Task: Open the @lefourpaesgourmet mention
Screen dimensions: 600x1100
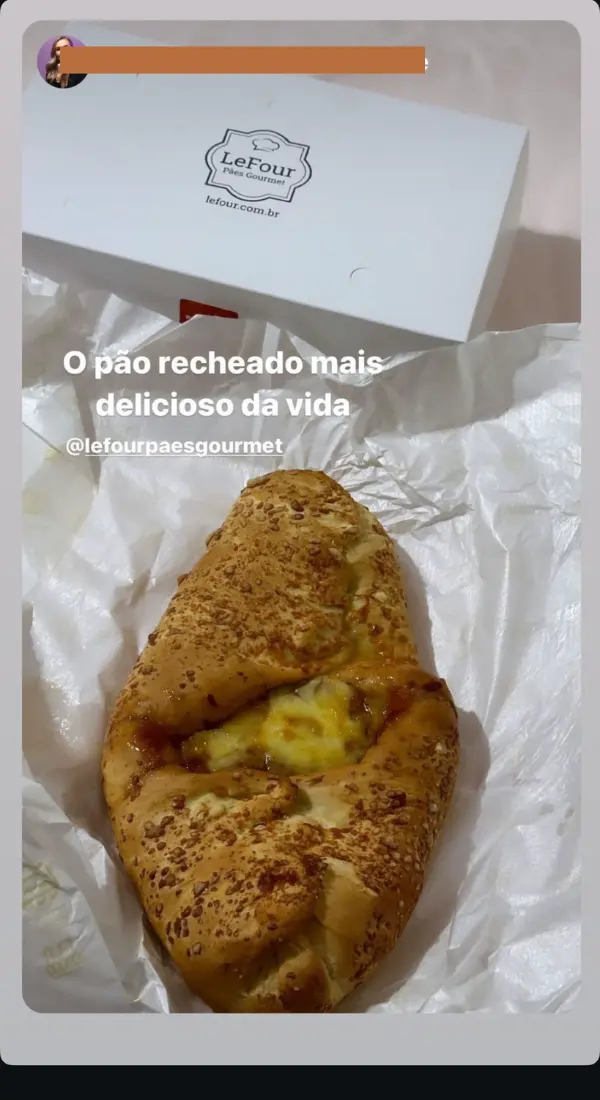Action: click(174, 446)
